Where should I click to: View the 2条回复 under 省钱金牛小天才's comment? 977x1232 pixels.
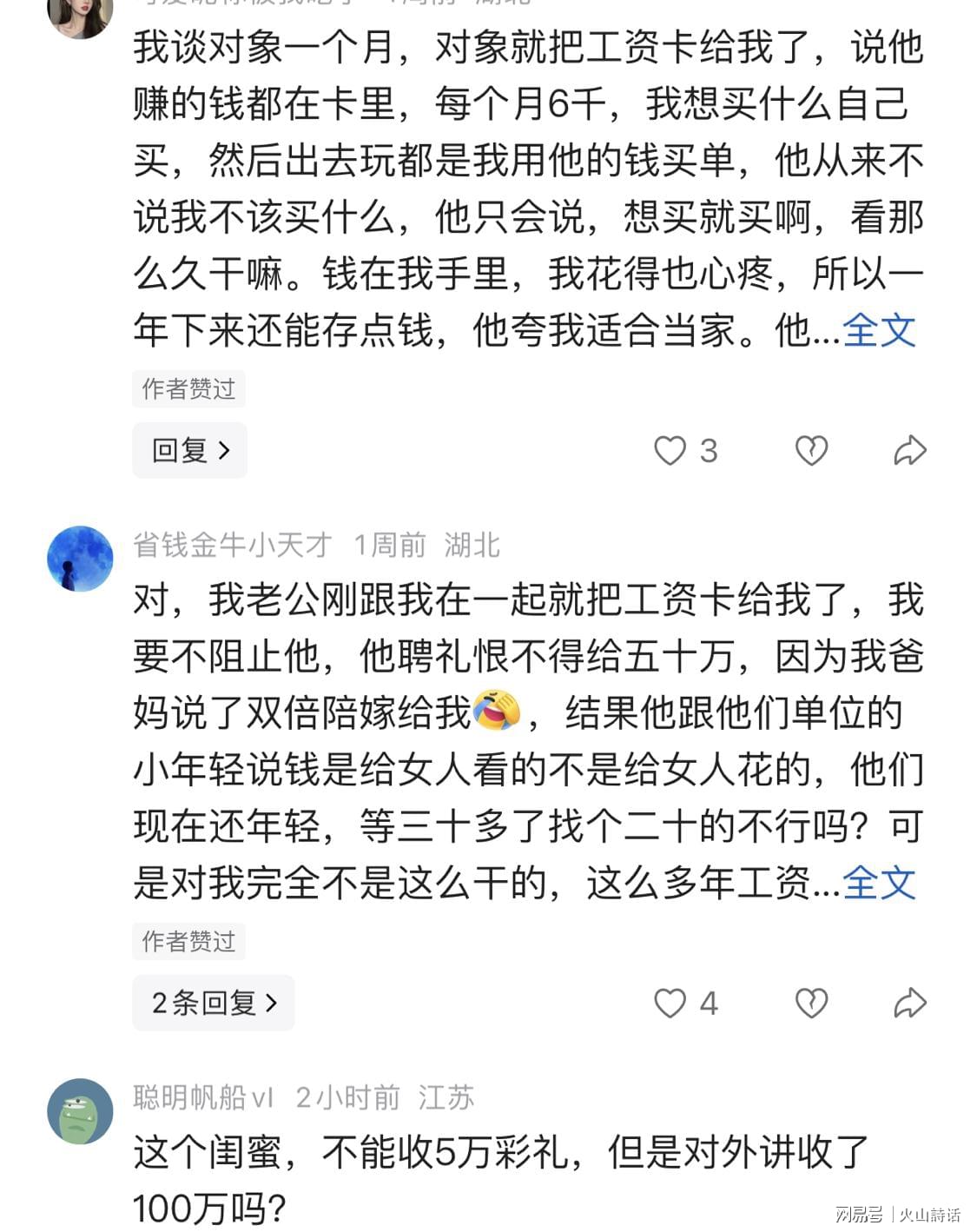coord(214,1003)
